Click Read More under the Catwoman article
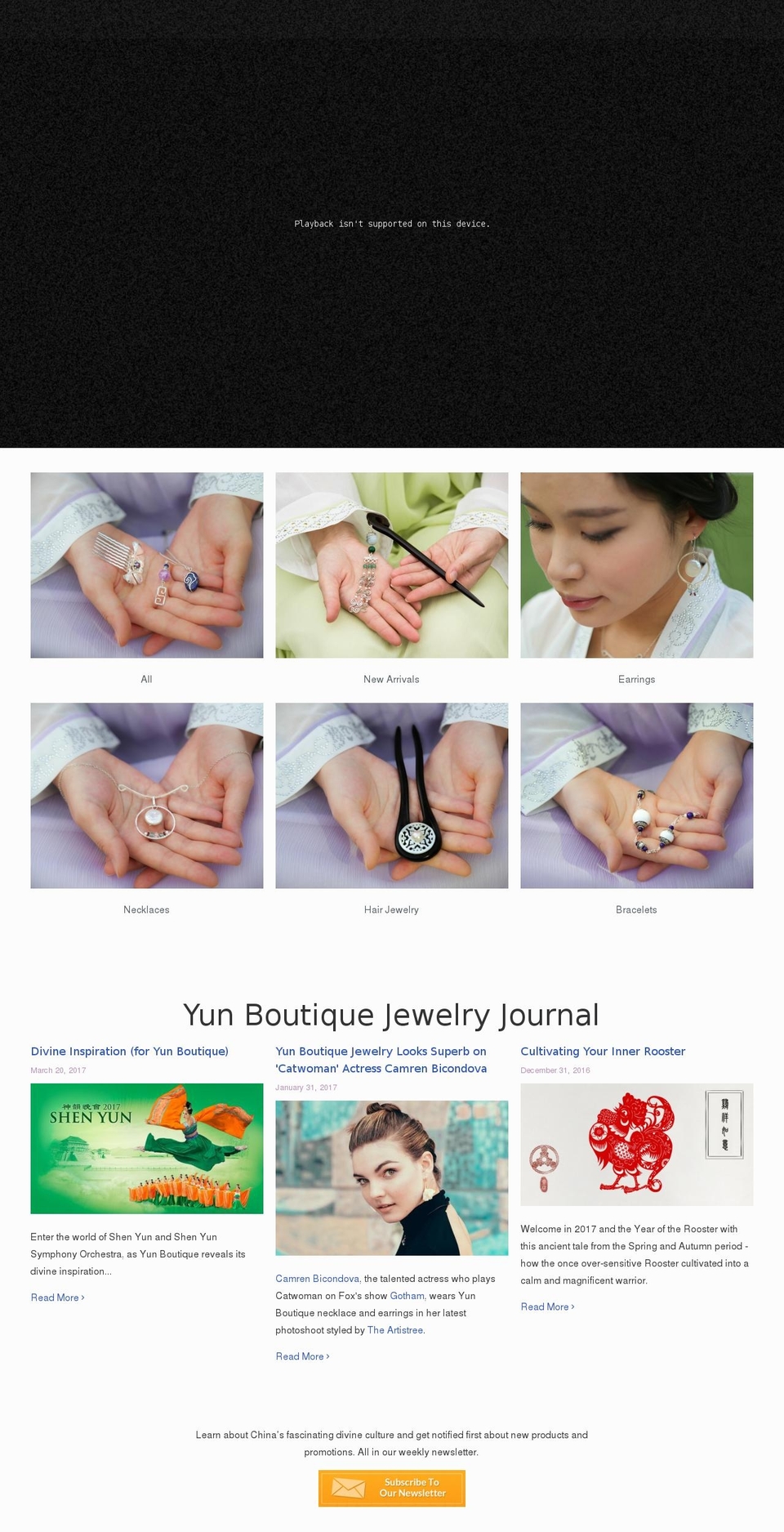784x1532 pixels. (301, 1356)
